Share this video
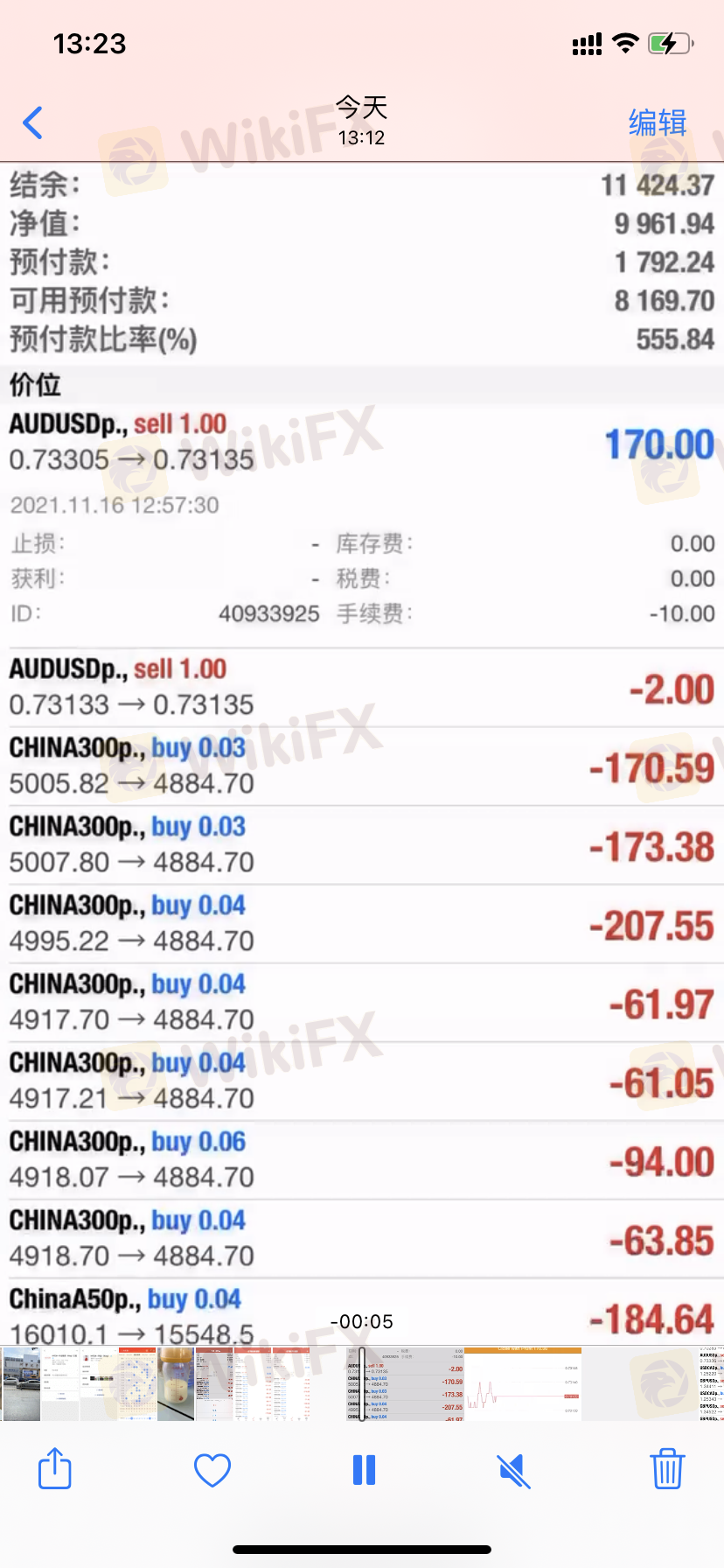Viewport: 724px width, 1568px height. 55,1468
